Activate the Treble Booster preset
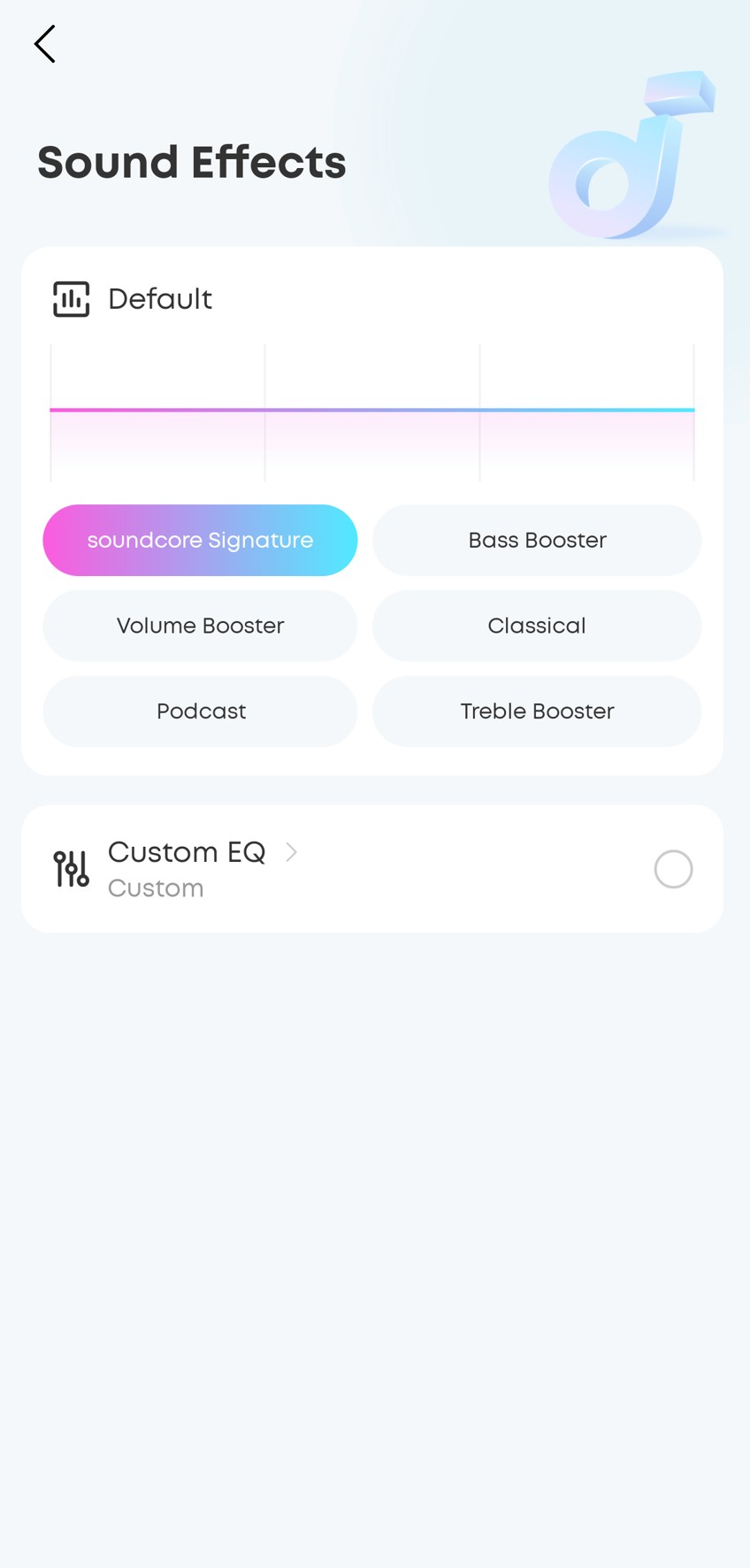Screen dimensions: 750x1568 coord(537,711)
